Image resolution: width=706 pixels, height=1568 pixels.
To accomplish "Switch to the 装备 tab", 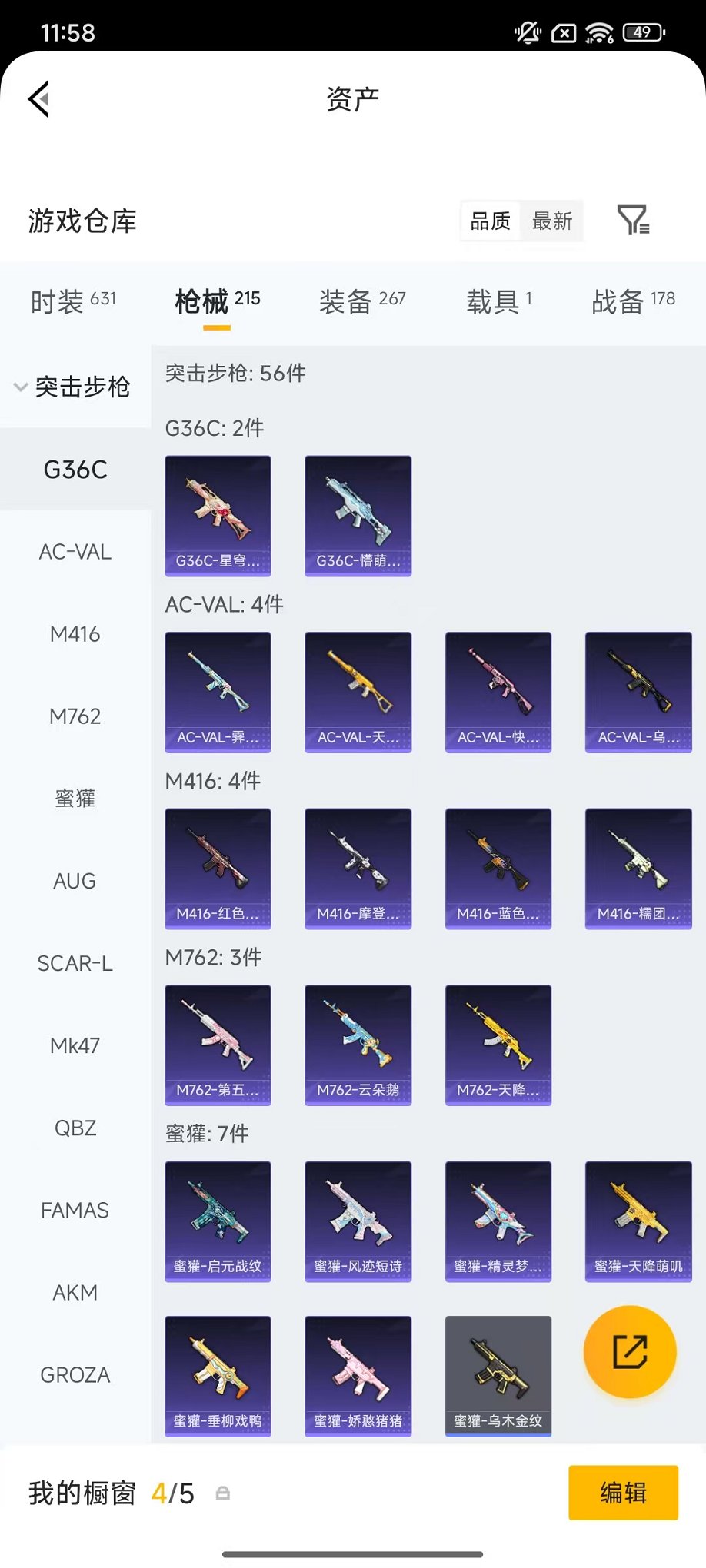I will tap(361, 301).
